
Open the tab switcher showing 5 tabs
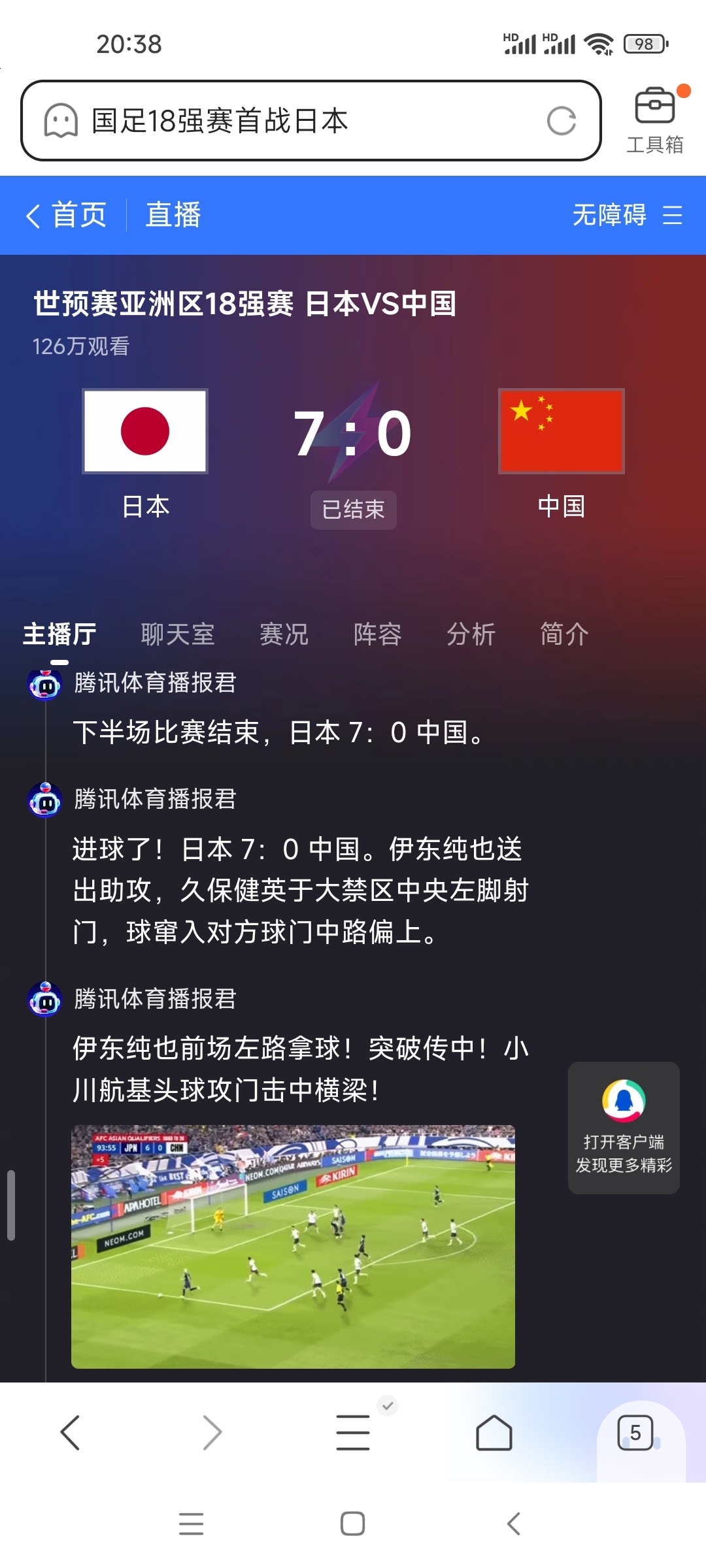[x=635, y=1433]
